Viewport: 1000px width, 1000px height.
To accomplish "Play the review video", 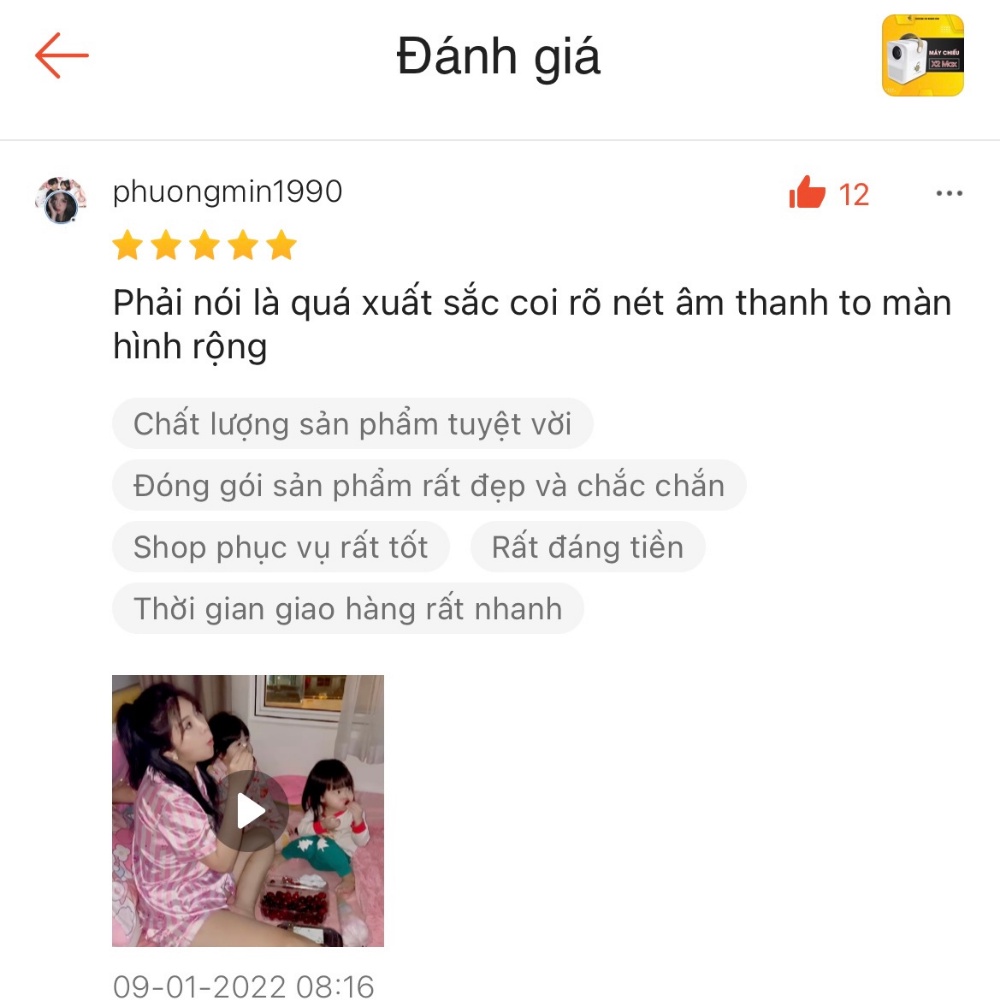I will point(248,811).
